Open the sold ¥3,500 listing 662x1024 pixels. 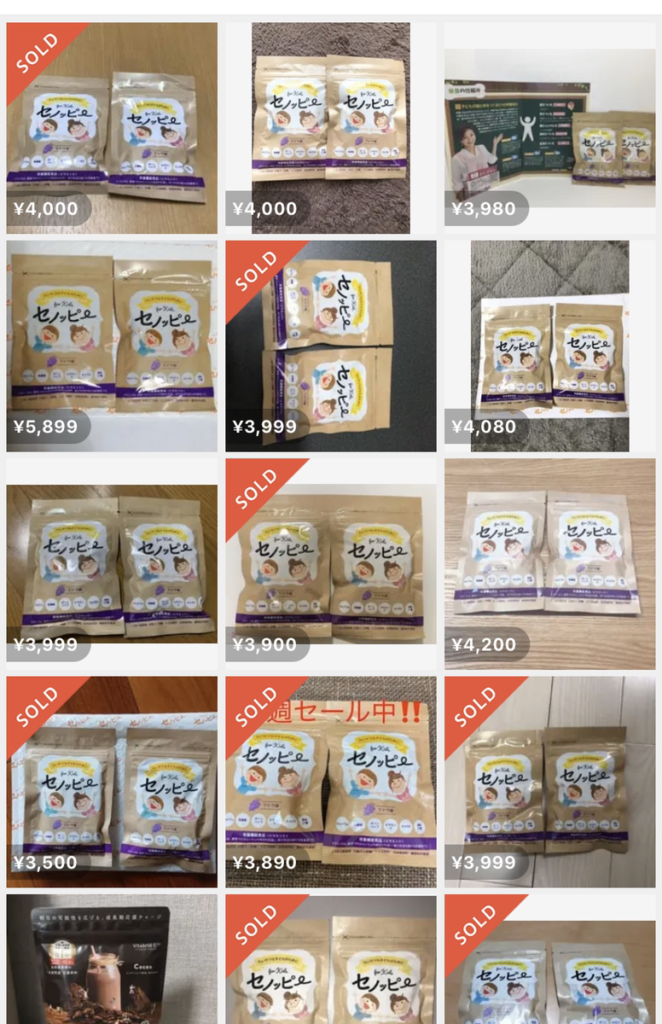(111, 781)
